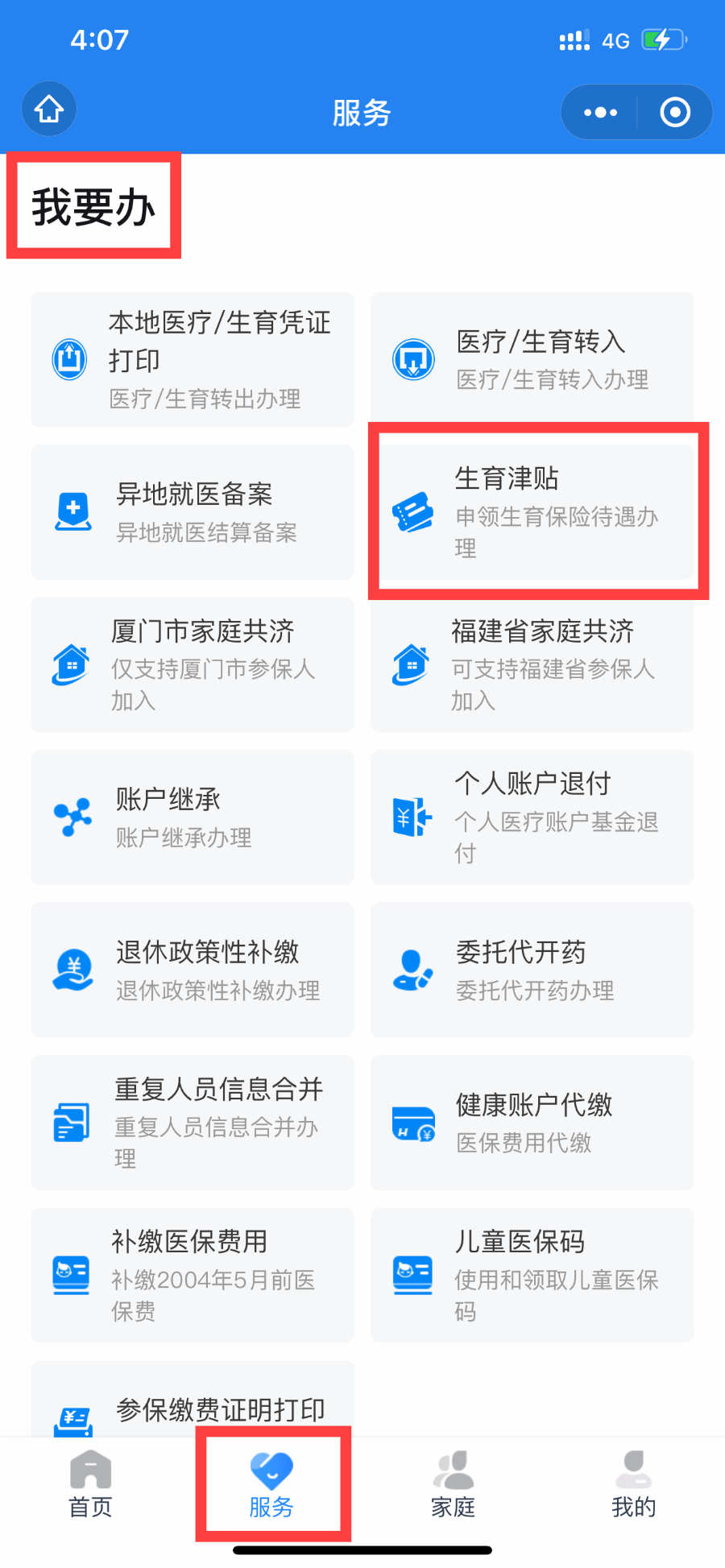Go to the 我的 tab

click(633, 1486)
